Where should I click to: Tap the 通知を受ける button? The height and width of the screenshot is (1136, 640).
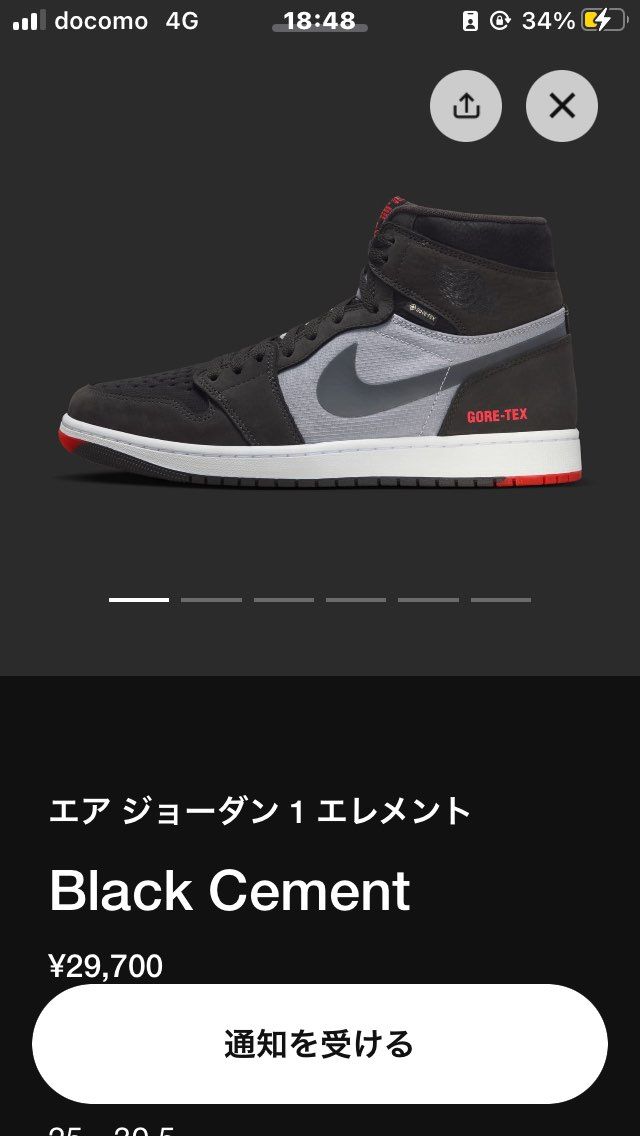(x=319, y=1045)
